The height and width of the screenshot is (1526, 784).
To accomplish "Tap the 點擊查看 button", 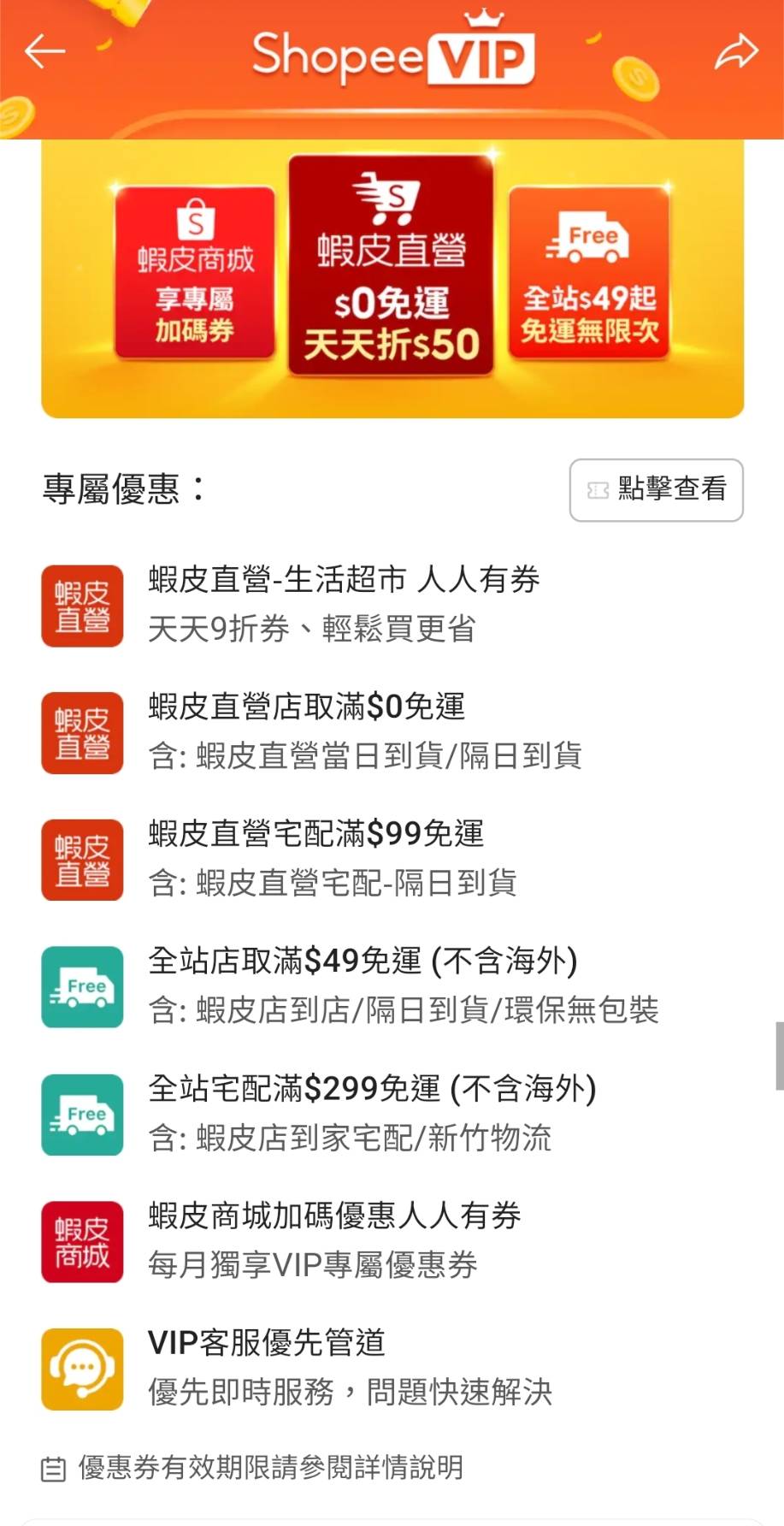I will (x=656, y=490).
